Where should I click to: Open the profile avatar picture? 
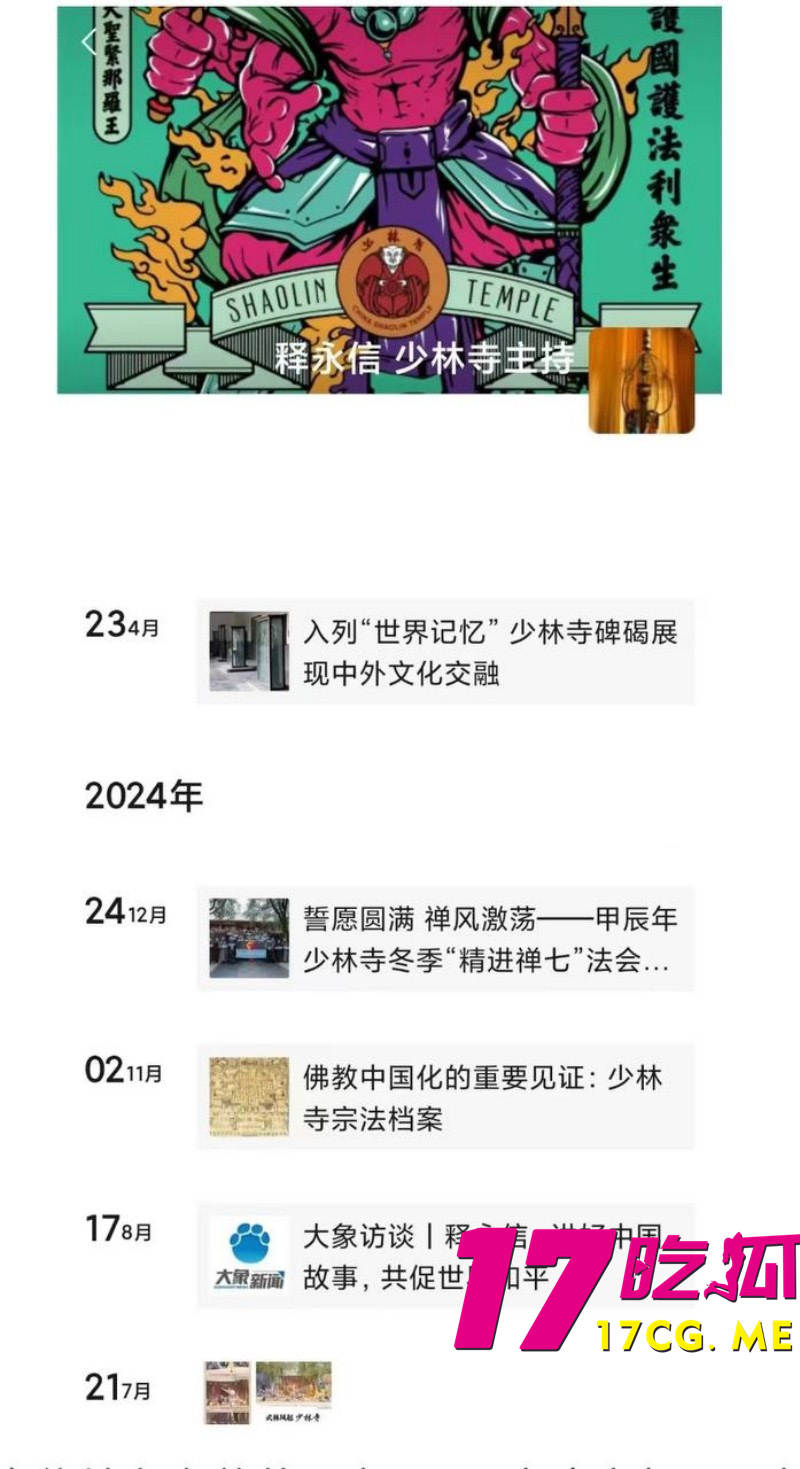pyautogui.click(x=641, y=381)
